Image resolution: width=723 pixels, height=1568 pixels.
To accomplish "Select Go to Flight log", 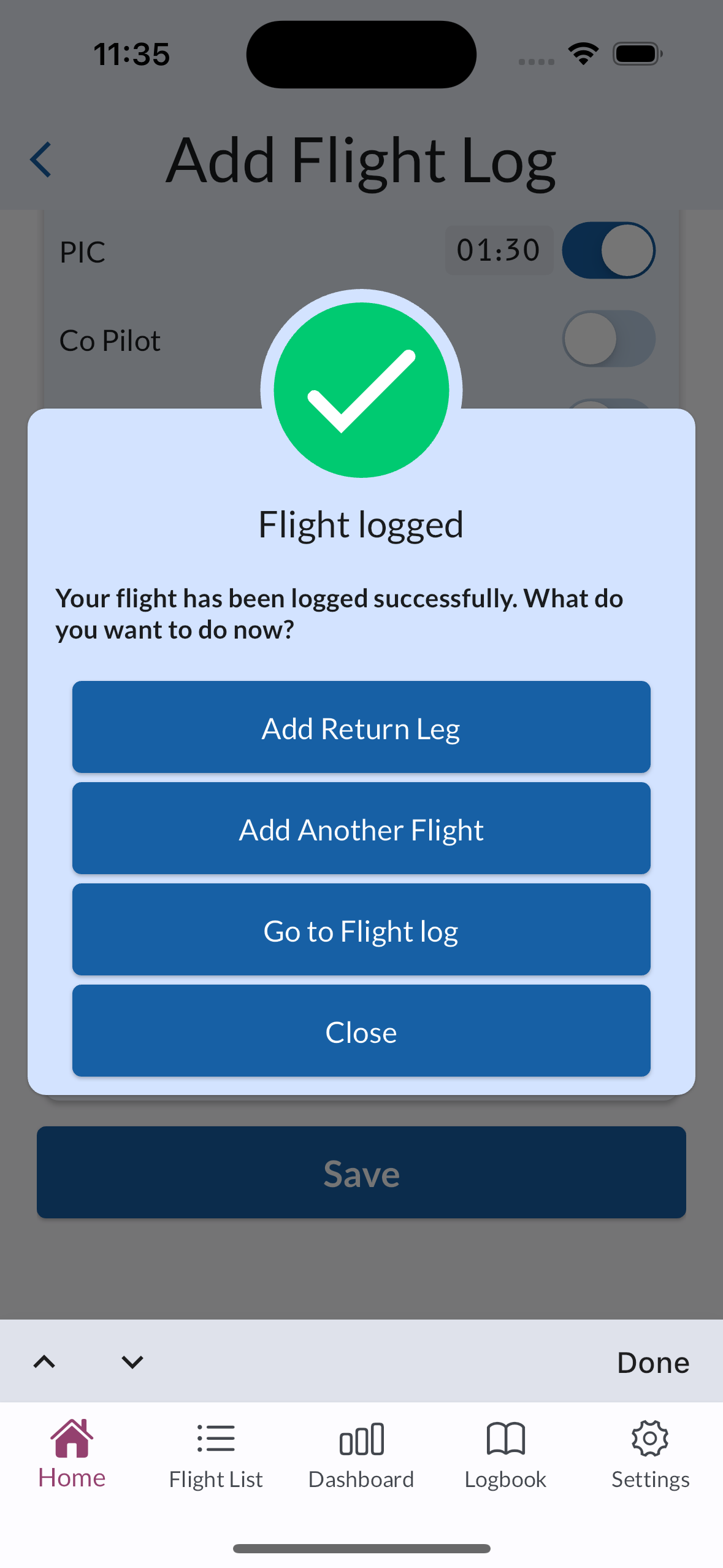I will tap(361, 930).
